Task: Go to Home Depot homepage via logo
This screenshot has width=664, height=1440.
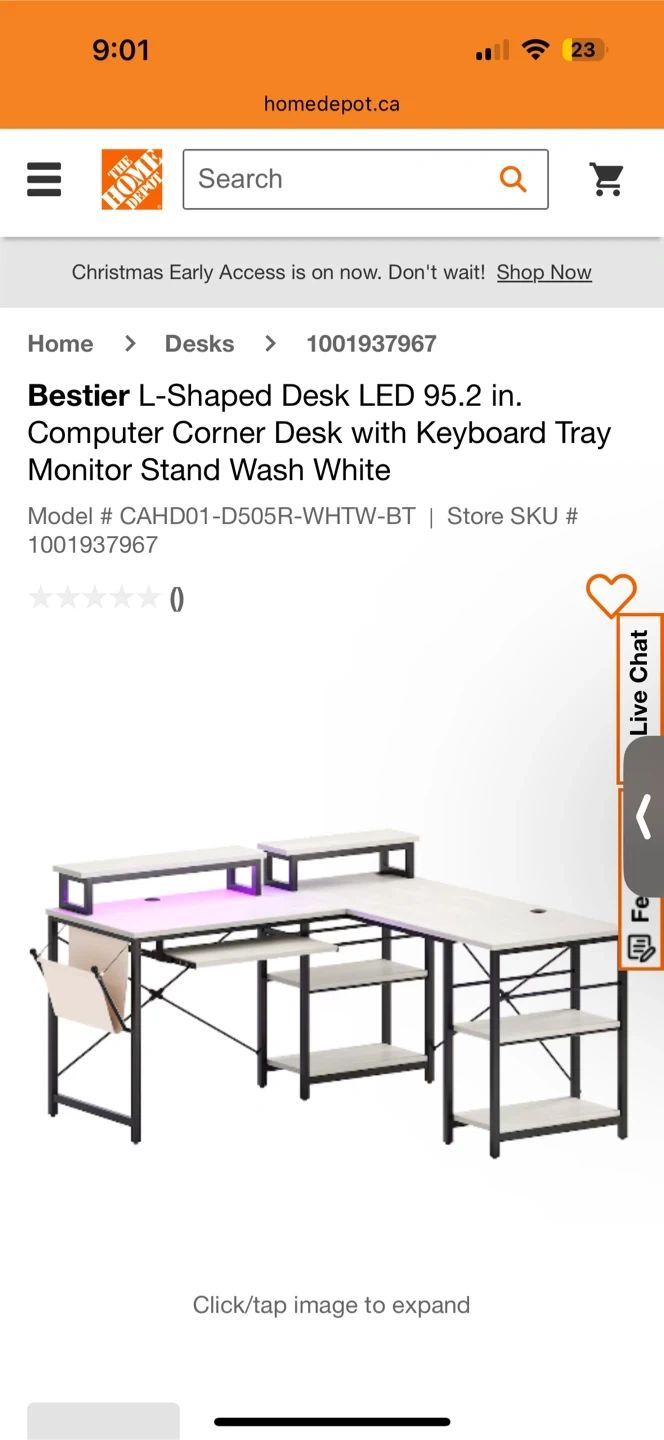Action: pyautogui.click(x=132, y=179)
